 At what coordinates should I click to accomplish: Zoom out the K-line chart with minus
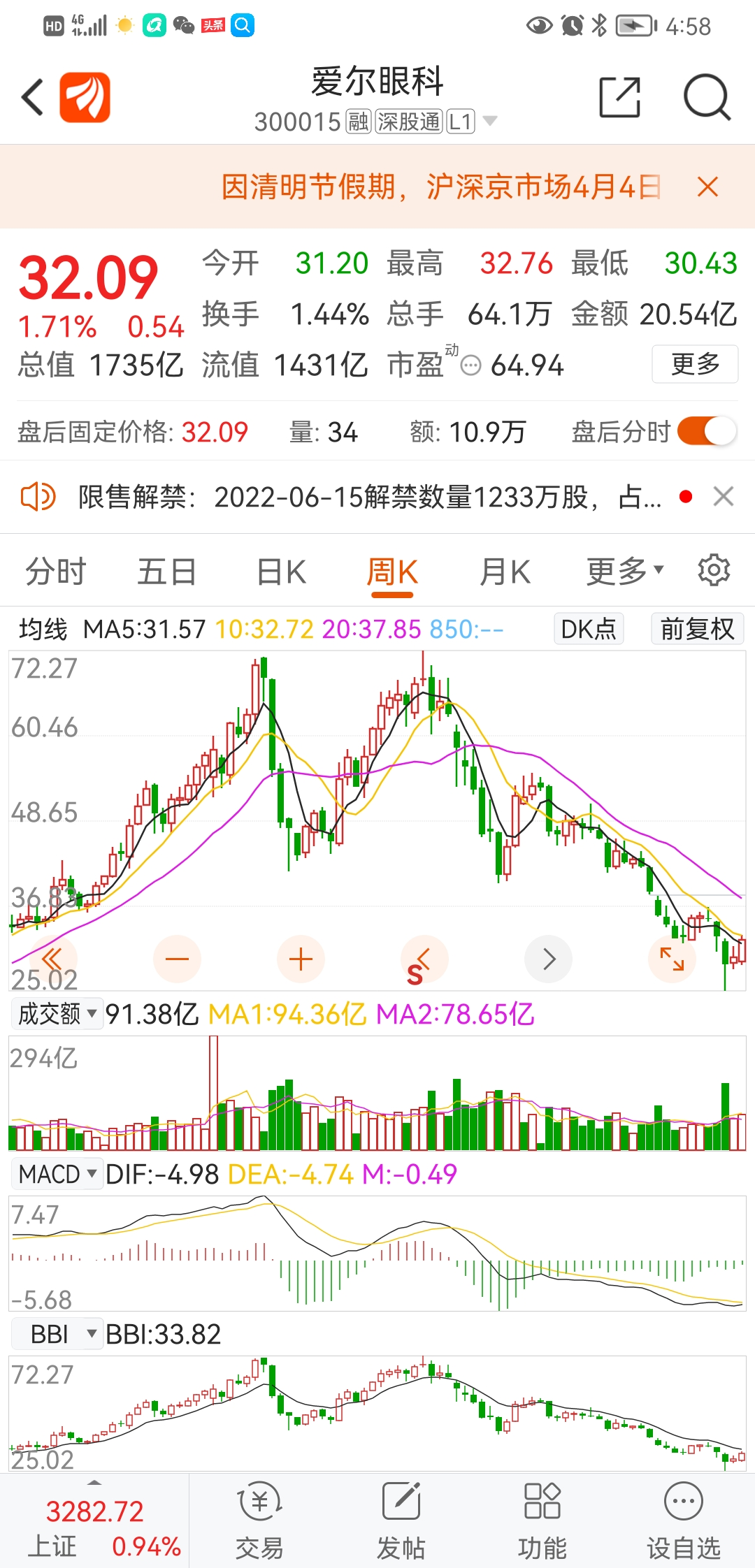[x=177, y=959]
